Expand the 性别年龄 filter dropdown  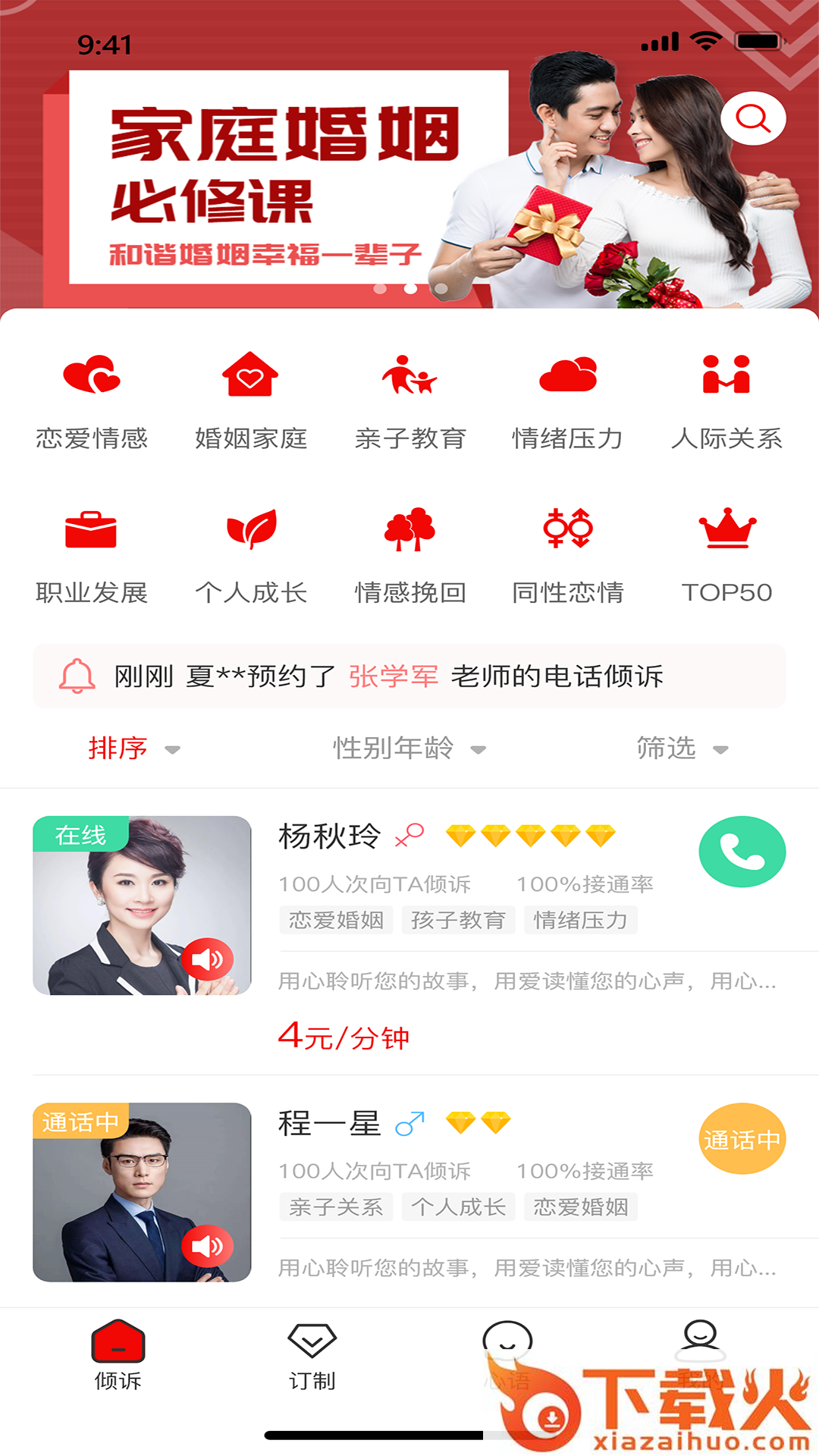(x=409, y=748)
